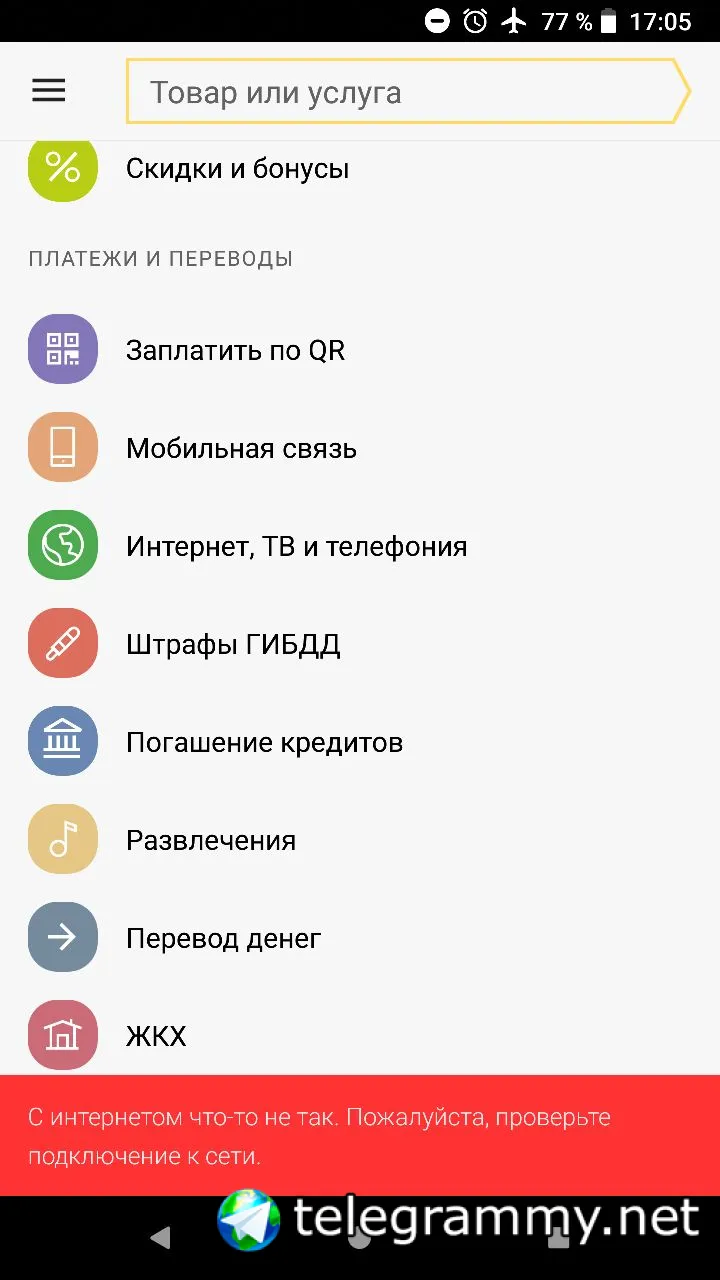Open Мобильная связь payments
The image size is (720, 1280).
click(x=241, y=448)
